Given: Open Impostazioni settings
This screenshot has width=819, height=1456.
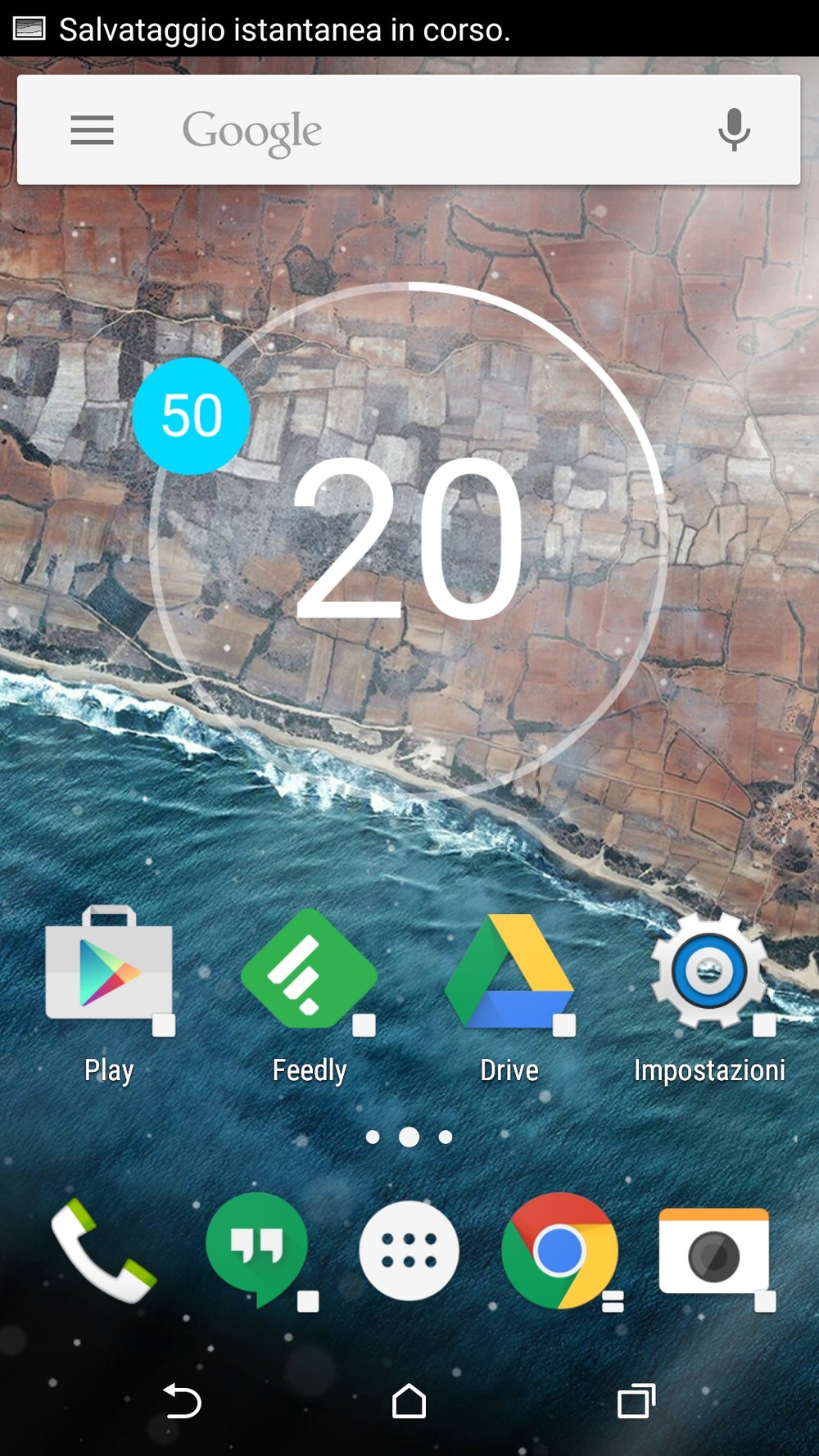Looking at the screenshot, I should coord(709,970).
